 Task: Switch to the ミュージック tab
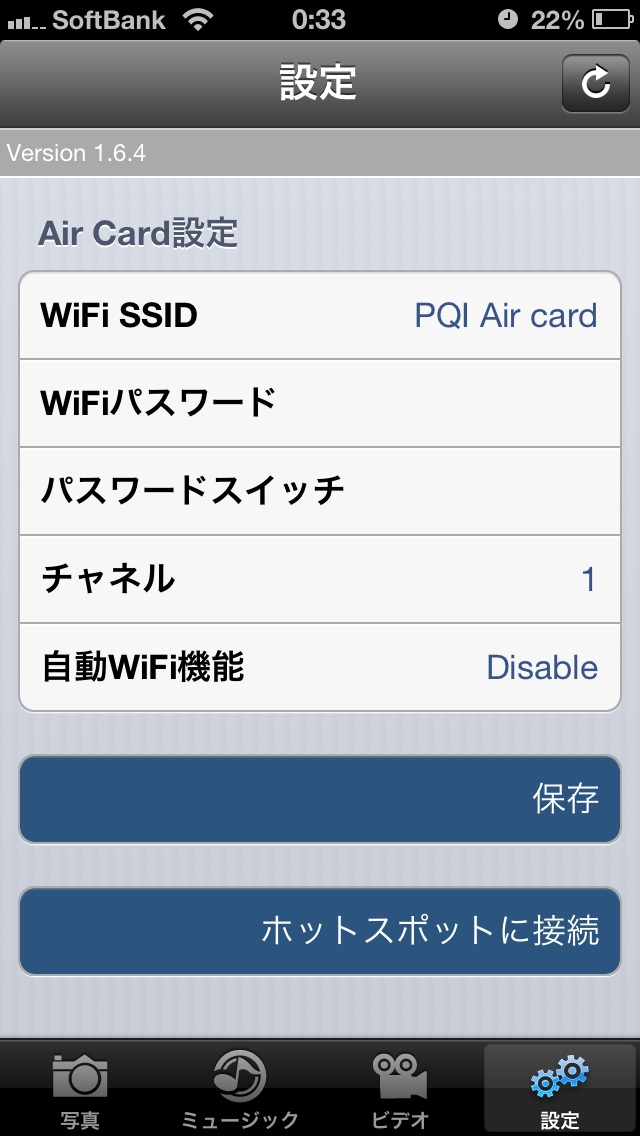(x=240, y=1089)
